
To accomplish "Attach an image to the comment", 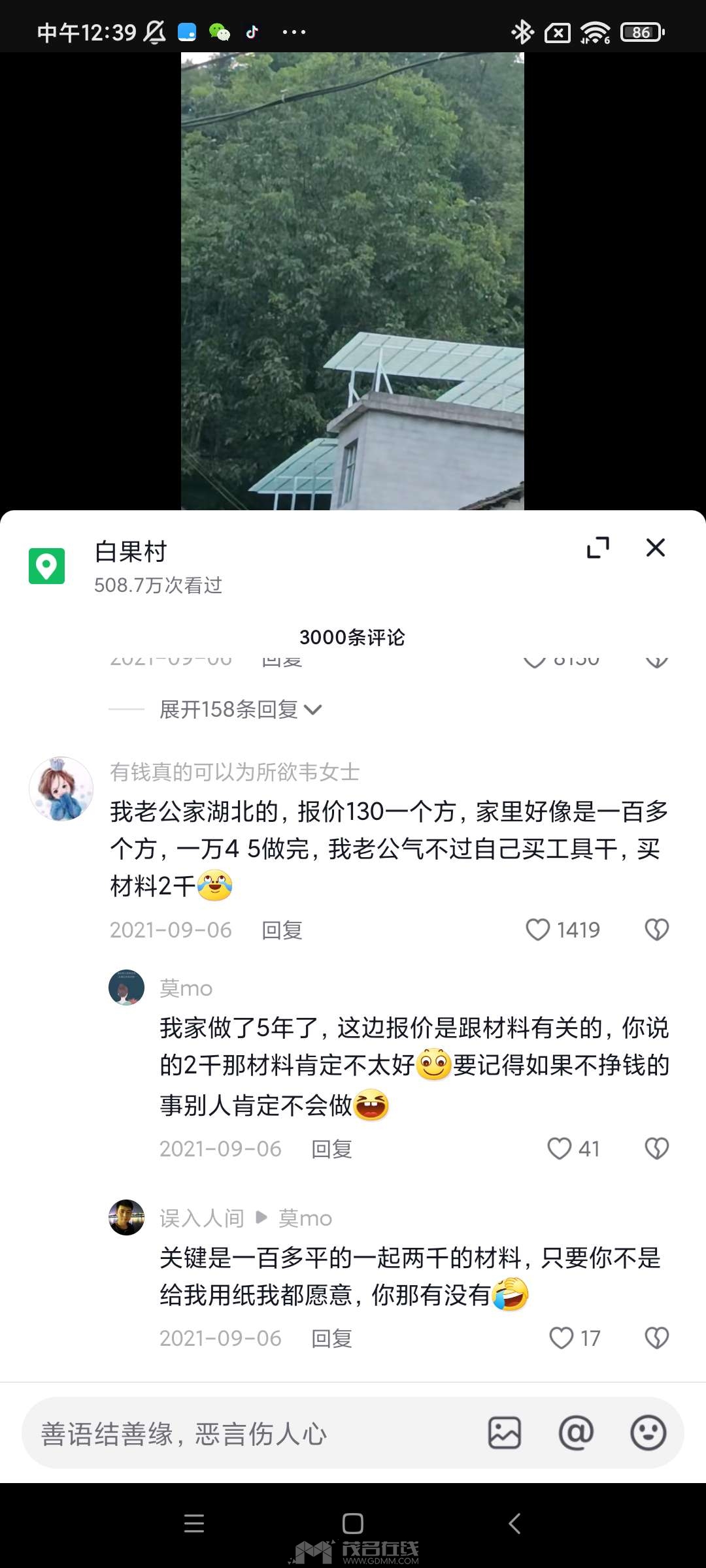I will [505, 1433].
